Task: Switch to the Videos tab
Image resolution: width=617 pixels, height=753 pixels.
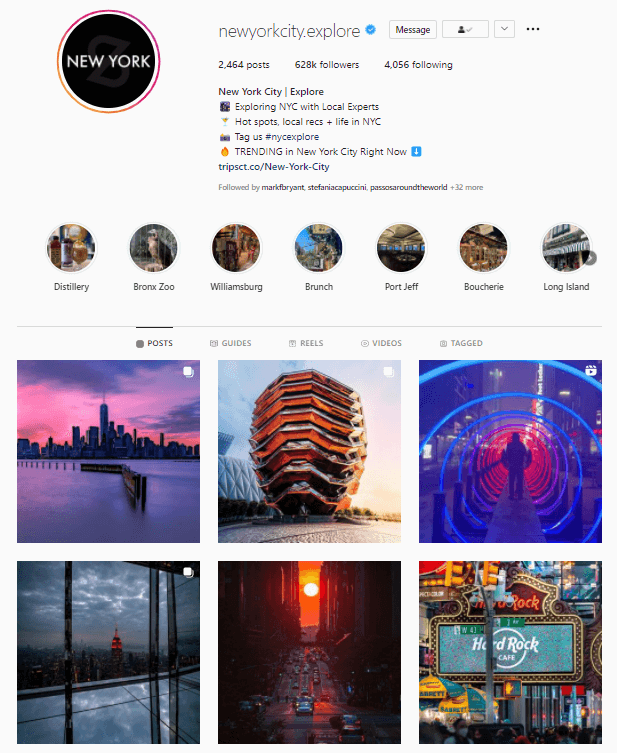Action: 381,343
